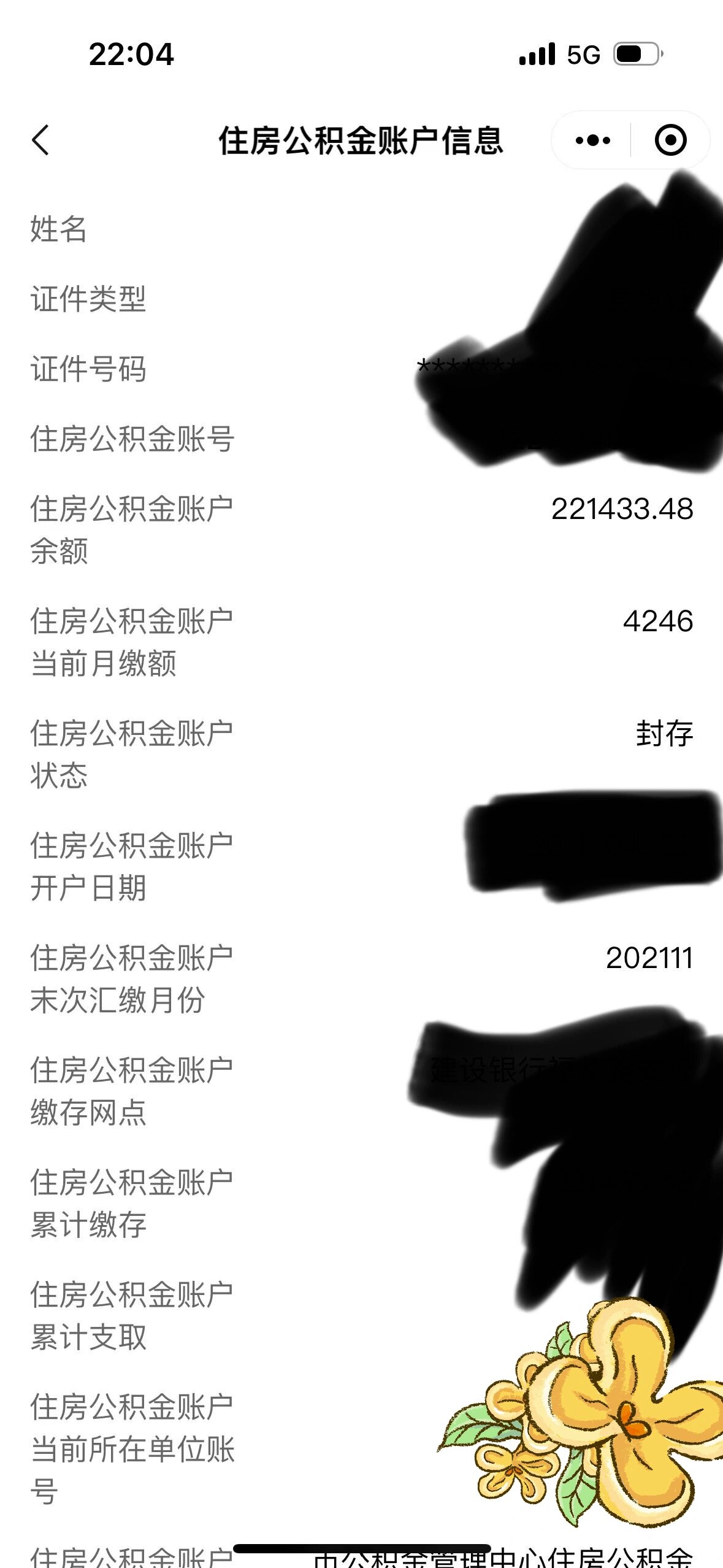This screenshot has height=1568, width=723.
Task: Tap the 住房公积金账户信息 title
Action: click(361, 140)
